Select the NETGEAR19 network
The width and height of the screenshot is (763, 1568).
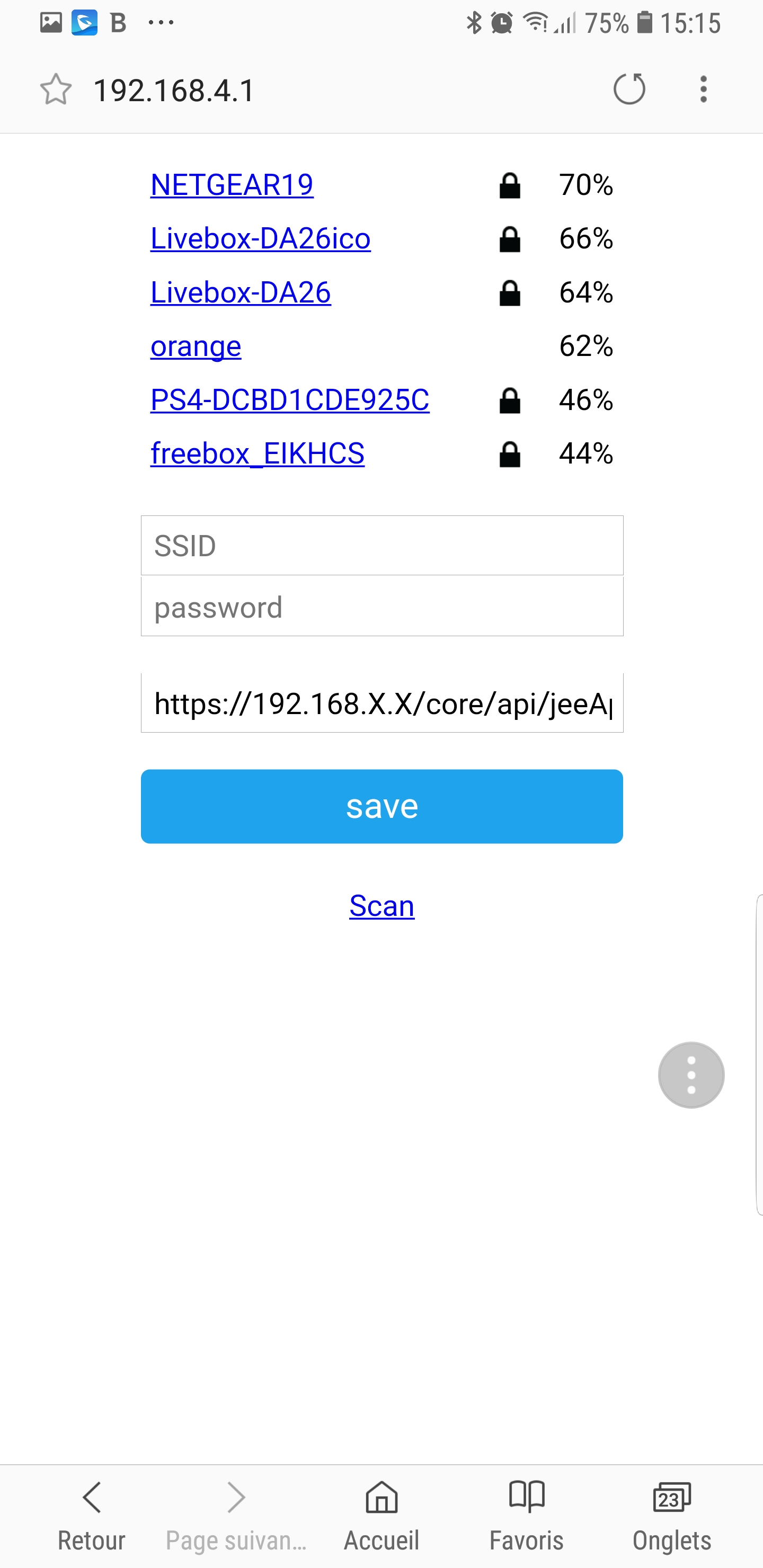pyautogui.click(x=232, y=184)
